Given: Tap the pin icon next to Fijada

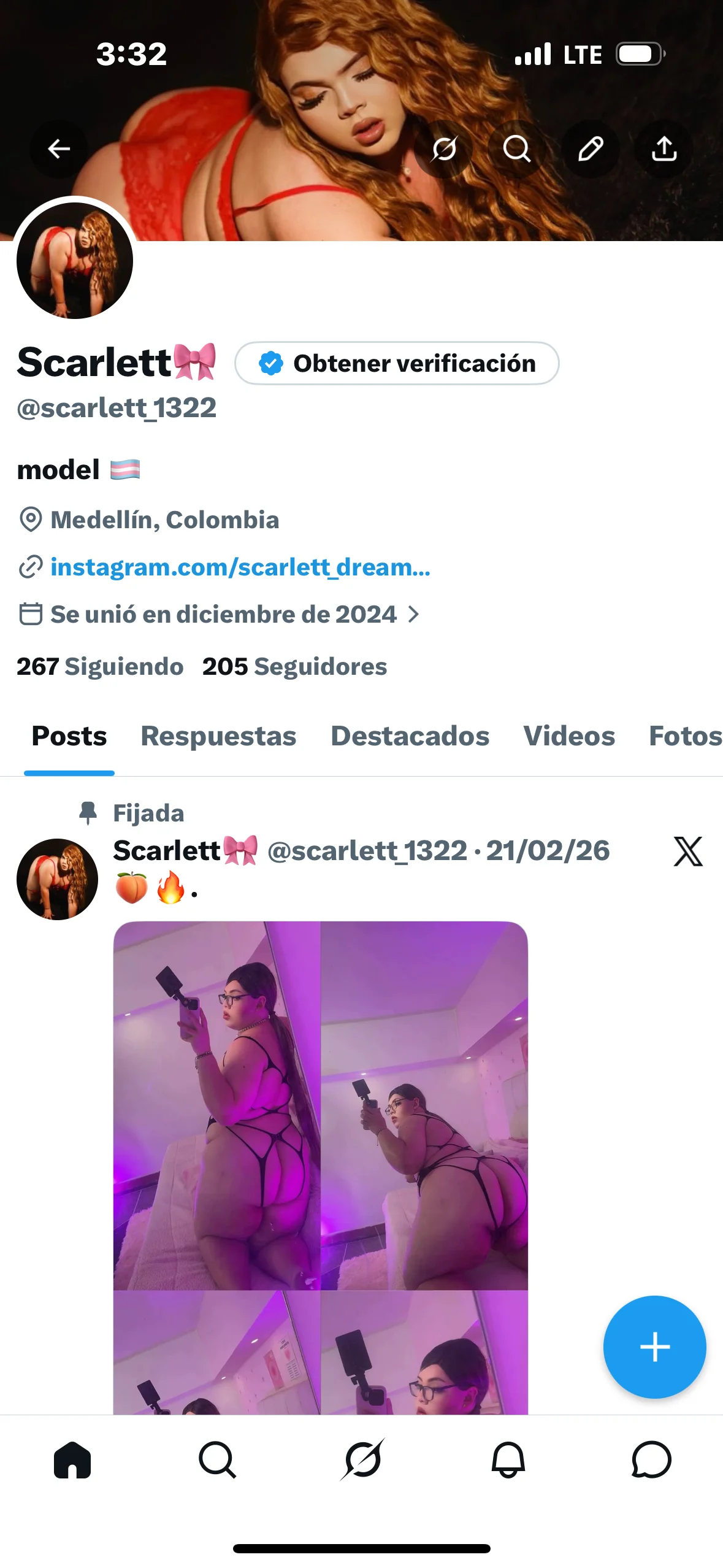Looking at the screenshot, I should (88, 812).
